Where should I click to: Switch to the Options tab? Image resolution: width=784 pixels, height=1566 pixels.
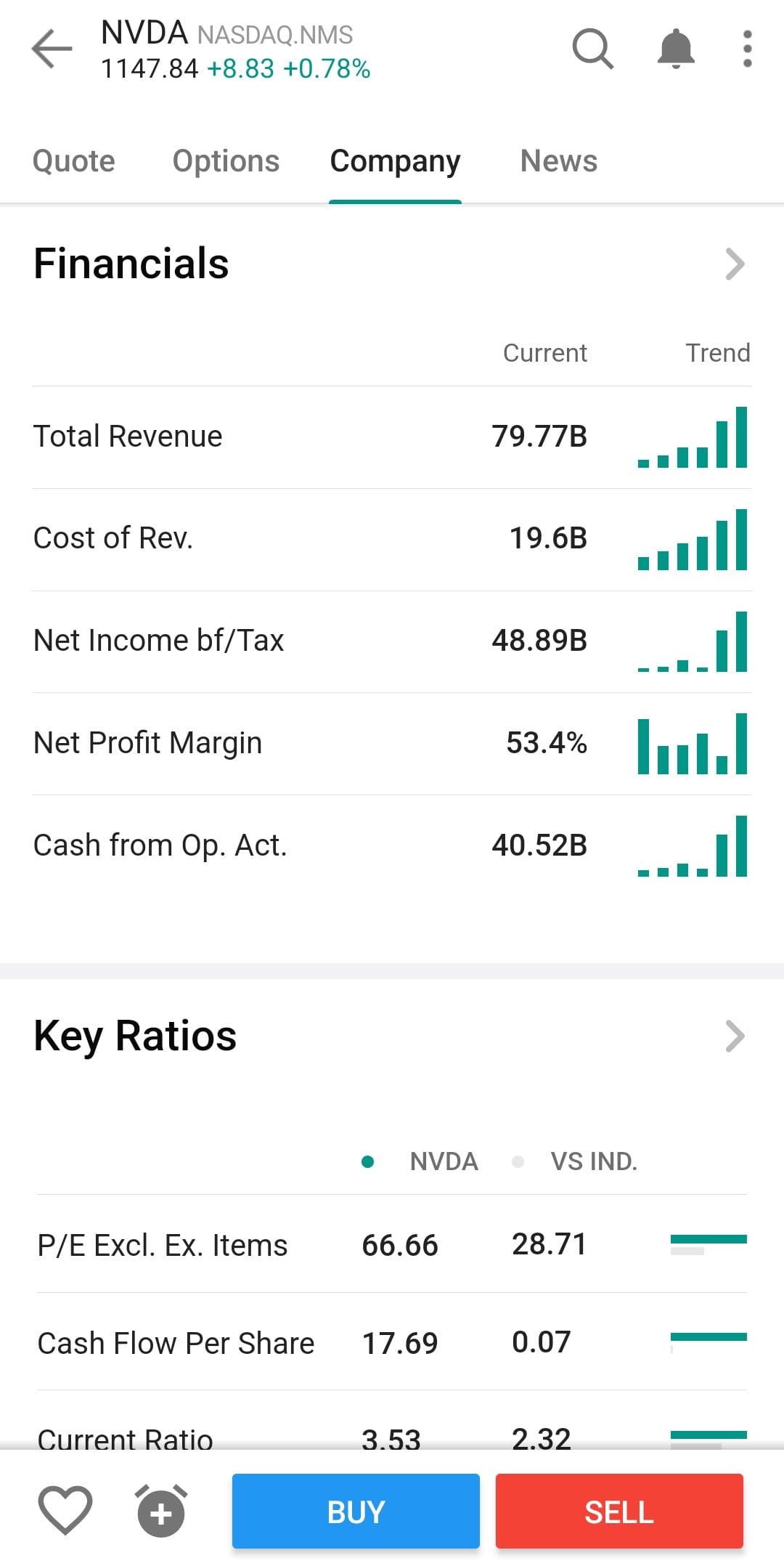[x=226, y=161]
